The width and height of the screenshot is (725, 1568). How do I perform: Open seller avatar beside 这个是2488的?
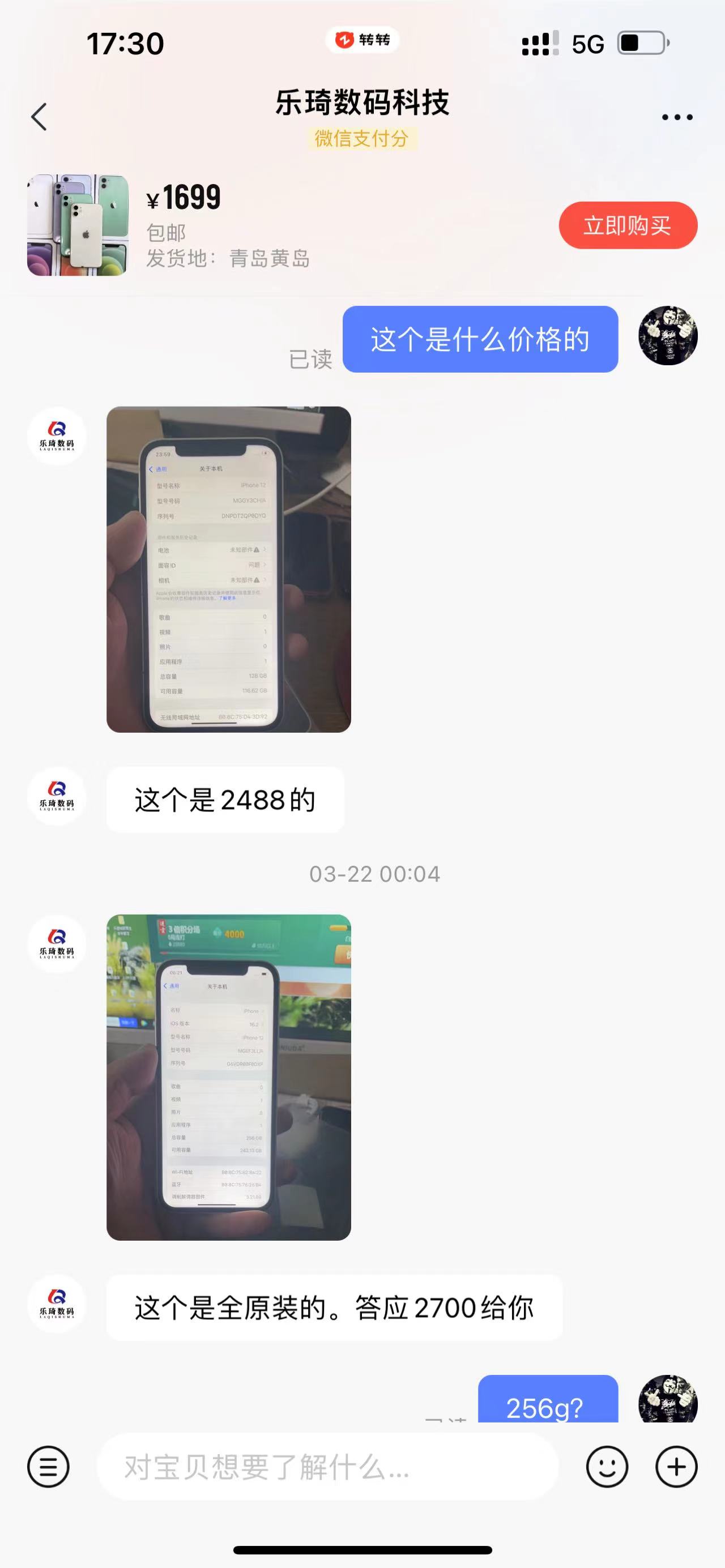click(x=57, y=796)
